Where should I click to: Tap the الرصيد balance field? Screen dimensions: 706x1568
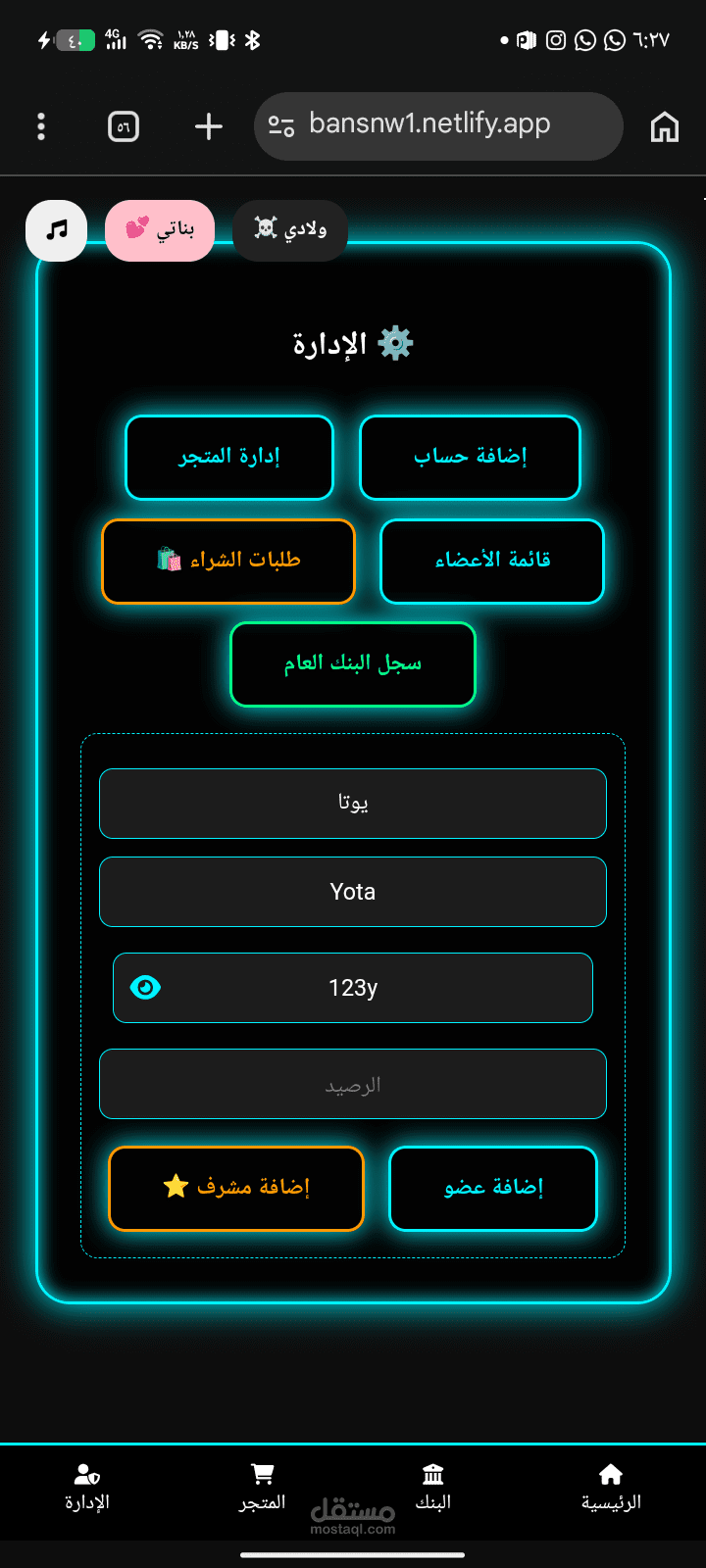point(353,1084)
